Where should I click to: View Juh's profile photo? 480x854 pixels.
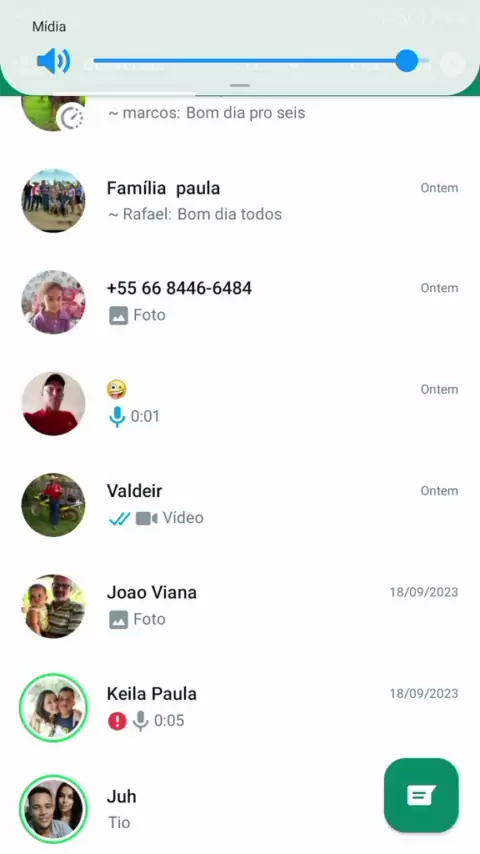pyautogui.click(x=53, y=809)
